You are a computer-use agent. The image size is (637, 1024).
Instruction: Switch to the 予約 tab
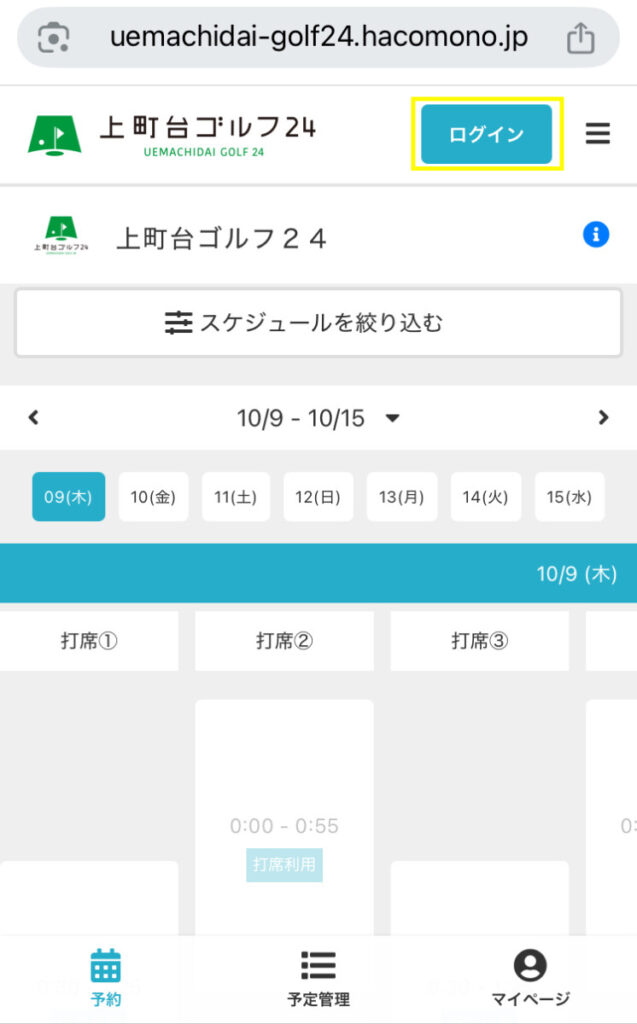point(106,978)
